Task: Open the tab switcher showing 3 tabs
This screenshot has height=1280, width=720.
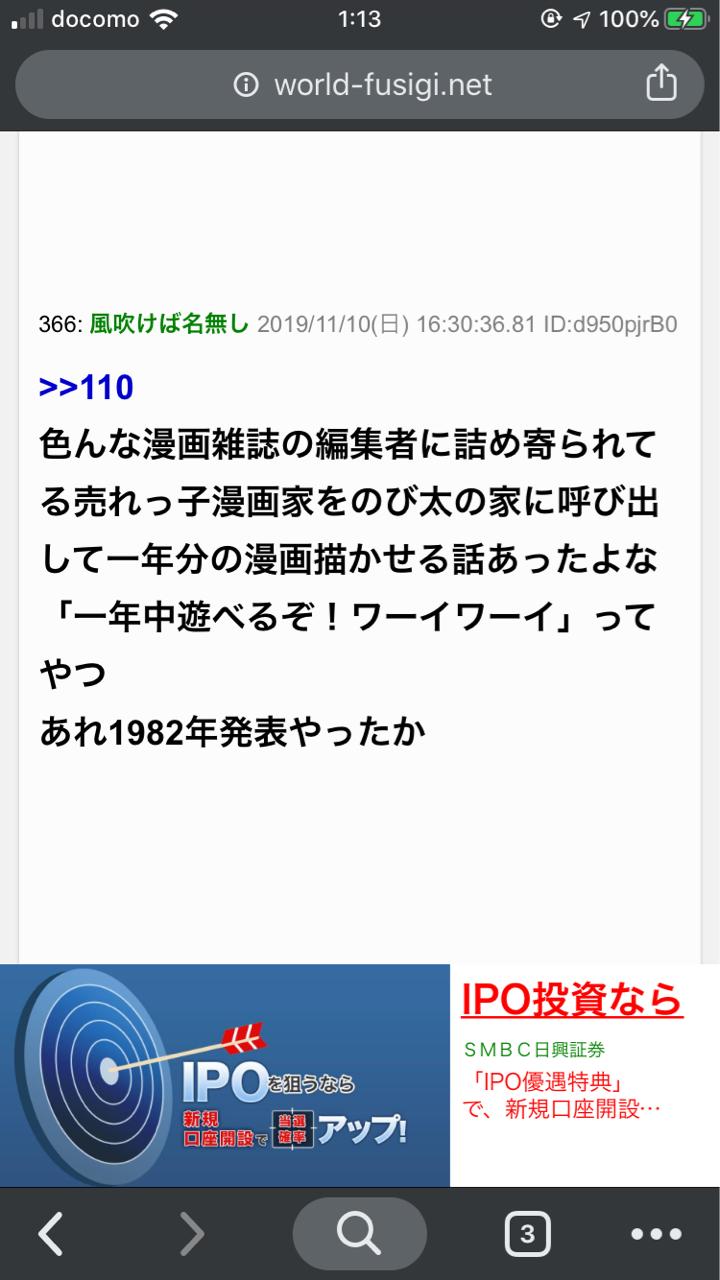Action: [527, 1234]
